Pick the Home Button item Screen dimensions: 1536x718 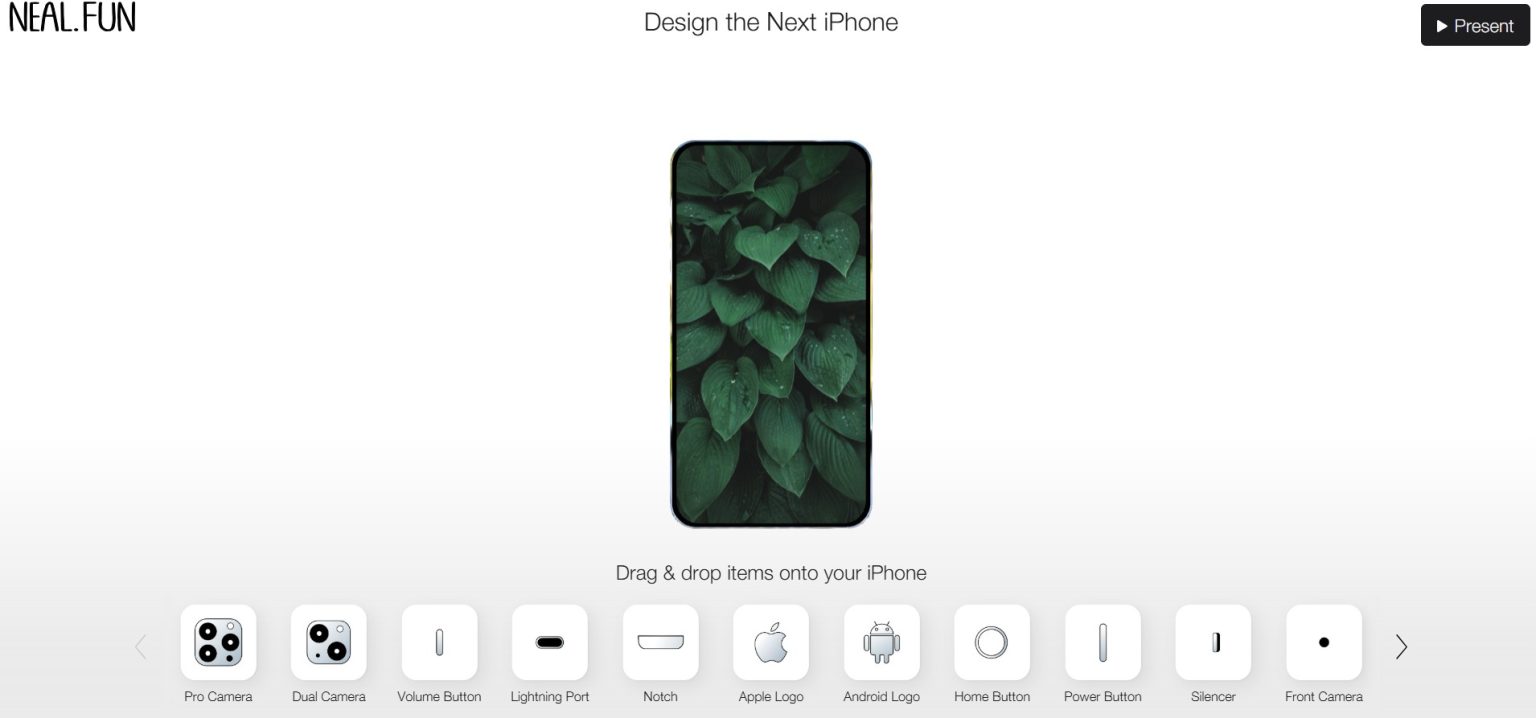click(992, 642)
